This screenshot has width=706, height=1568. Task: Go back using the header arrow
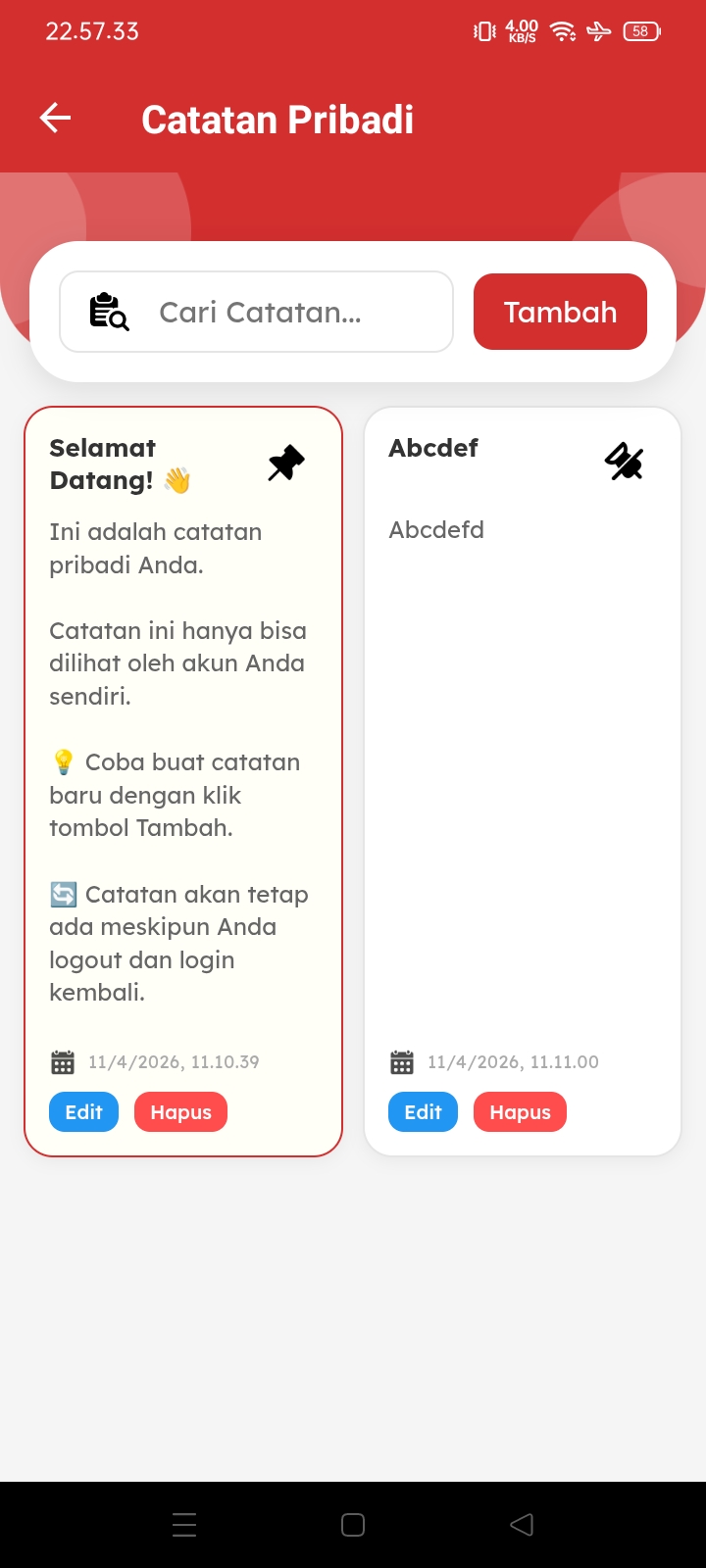click(x=56, y=119)
